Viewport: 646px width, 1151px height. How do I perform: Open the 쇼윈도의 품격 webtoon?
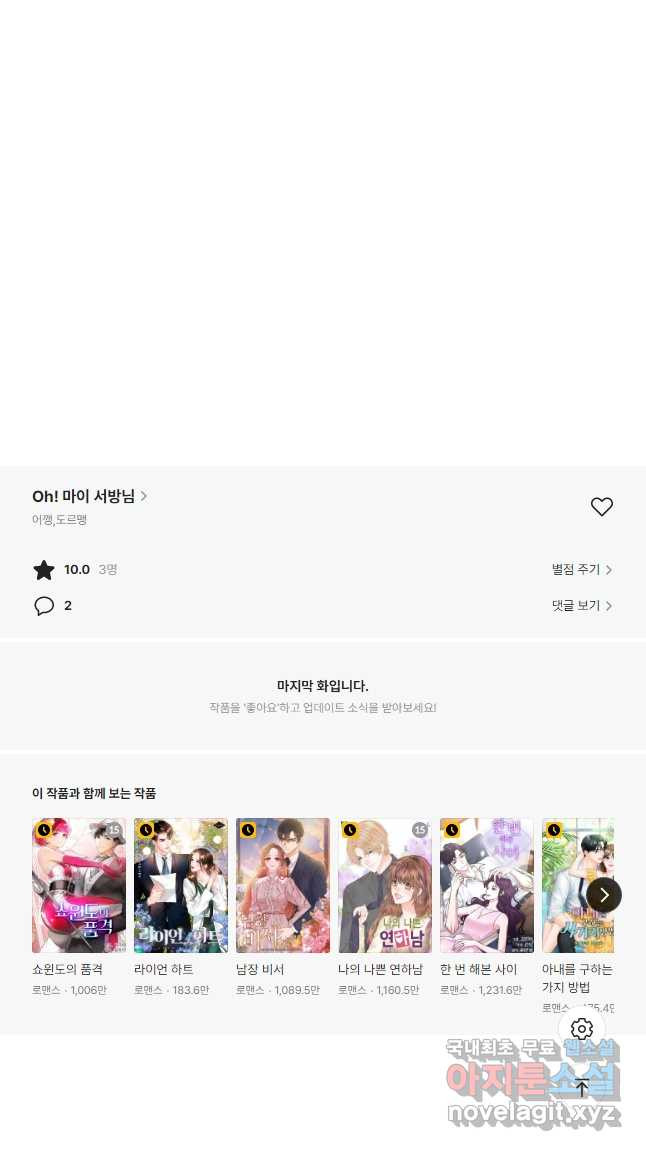click(x=79, y=886)
